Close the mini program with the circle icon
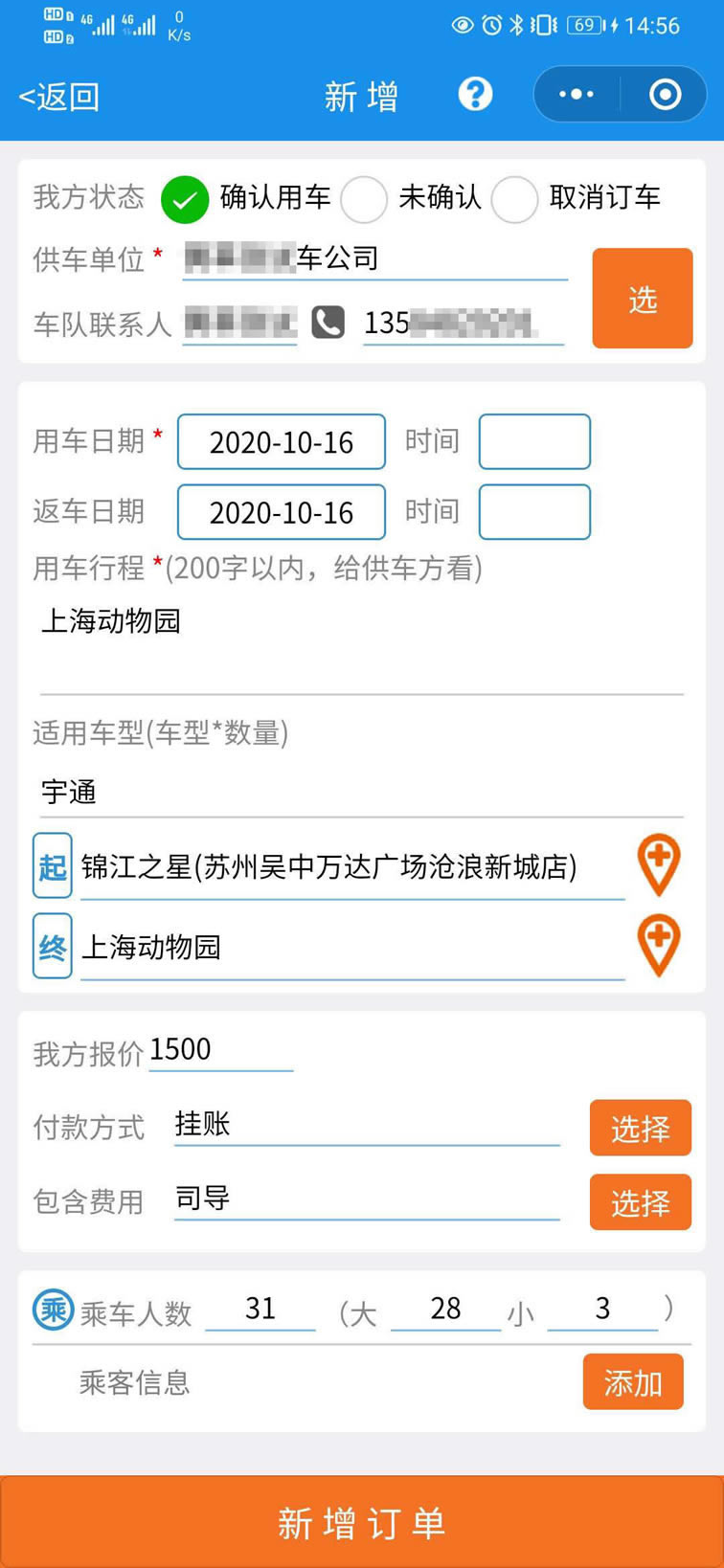Screen dimensions: 724x1568 (665, 94)
